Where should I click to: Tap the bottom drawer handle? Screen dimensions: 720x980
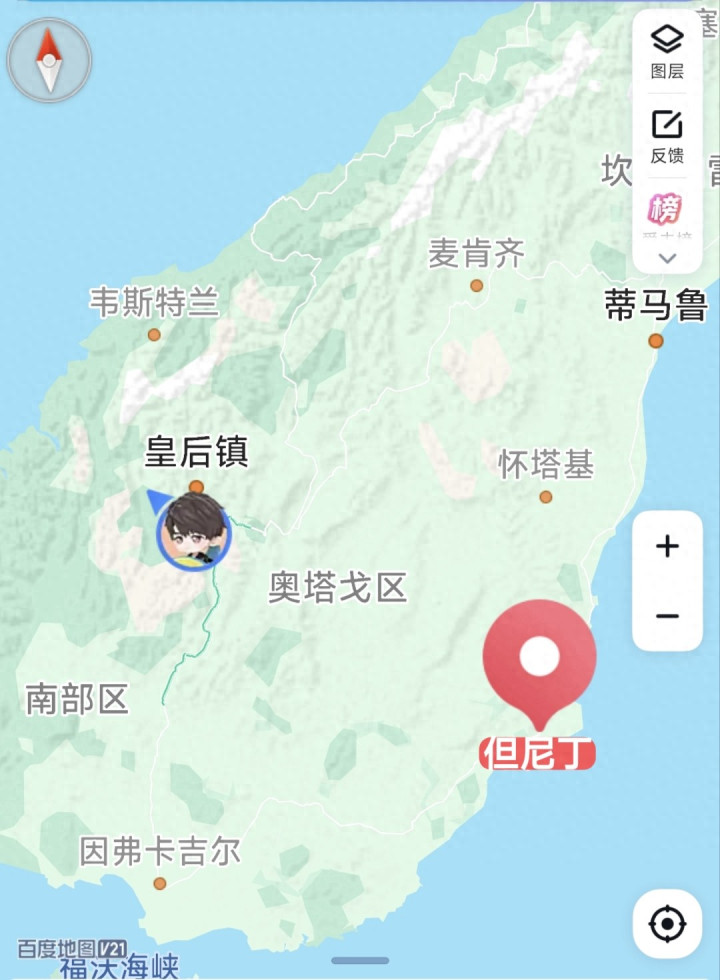(x=360, y=960)
